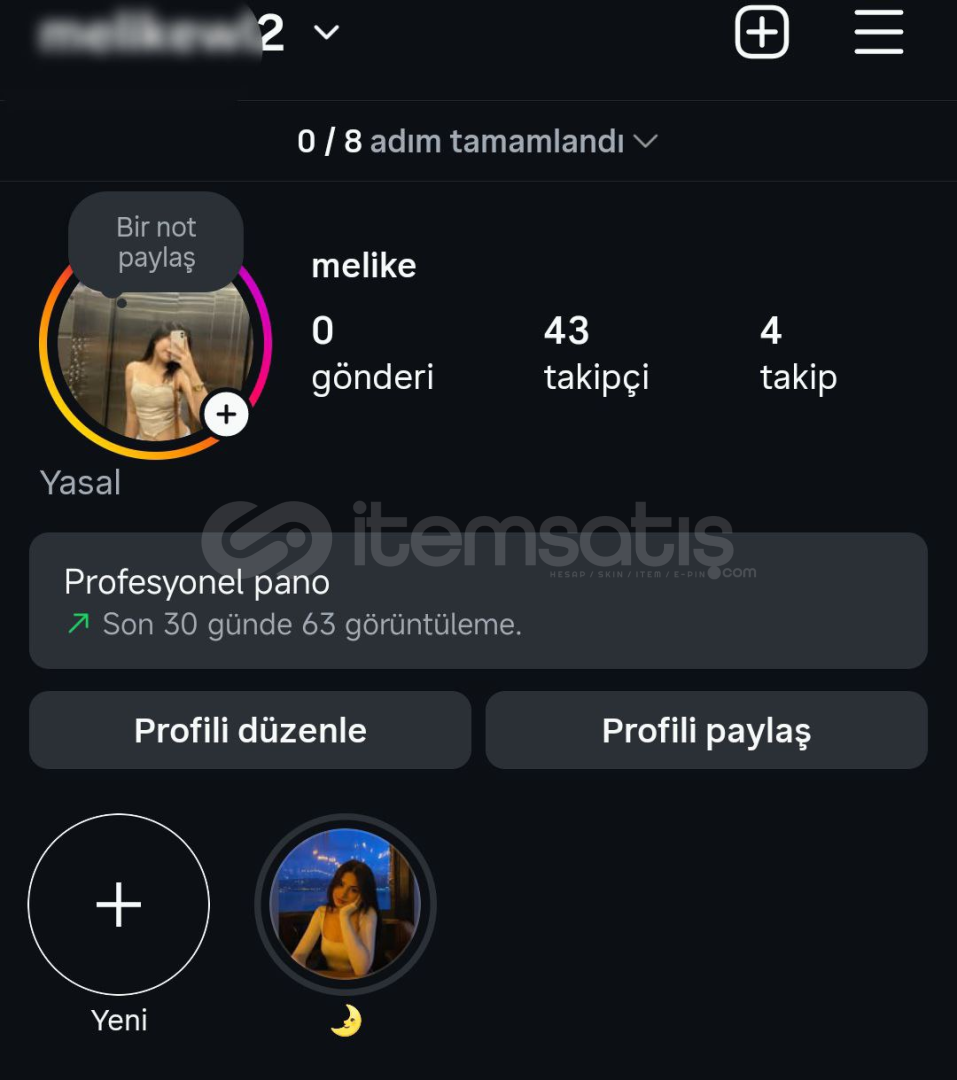Image resolution: width=957 pixels, height=1080 pixels.
Task: View the 0 gönderi posts count
Action: click(x=372, y=353)
